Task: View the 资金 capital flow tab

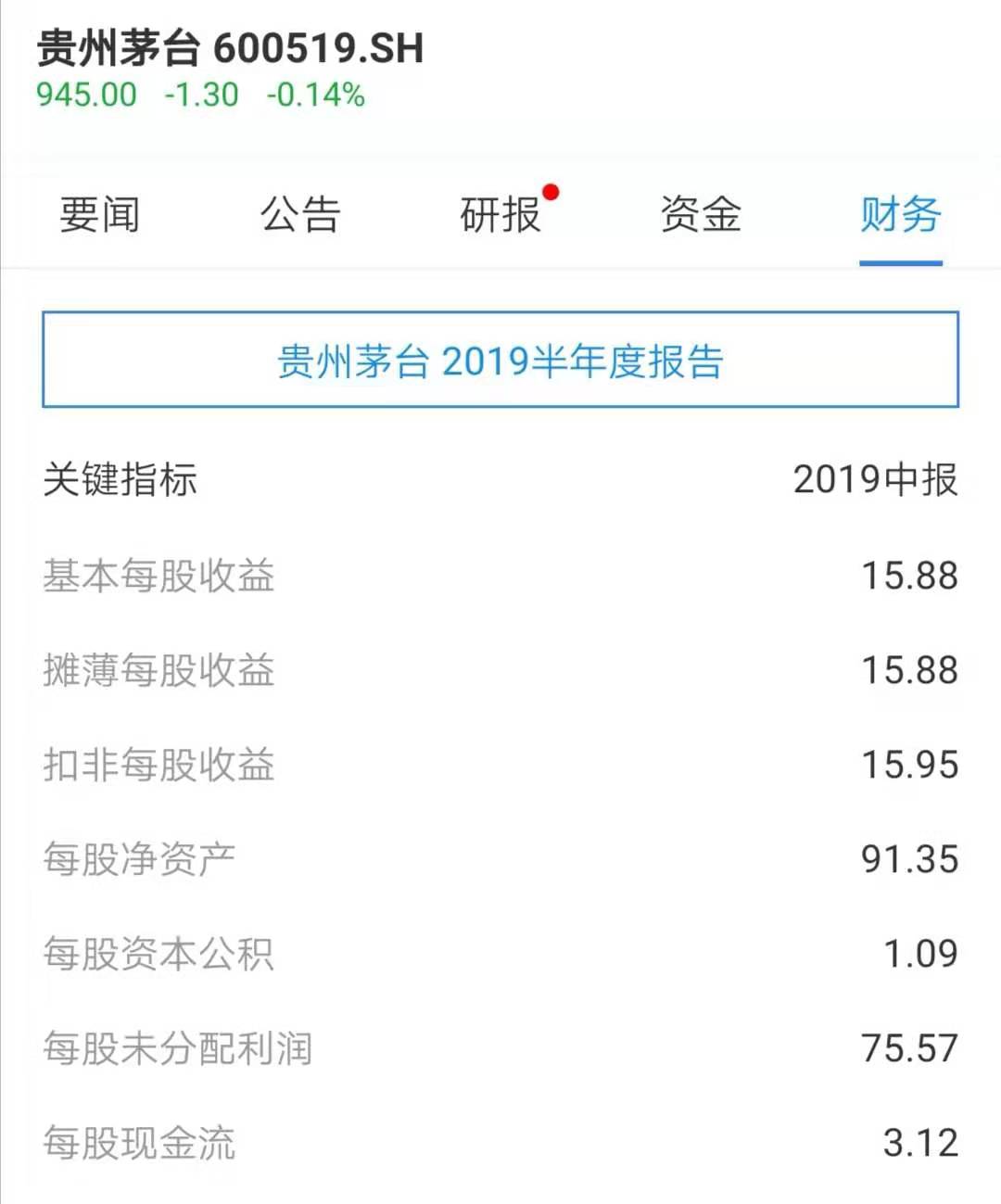Action: [700, 214]
